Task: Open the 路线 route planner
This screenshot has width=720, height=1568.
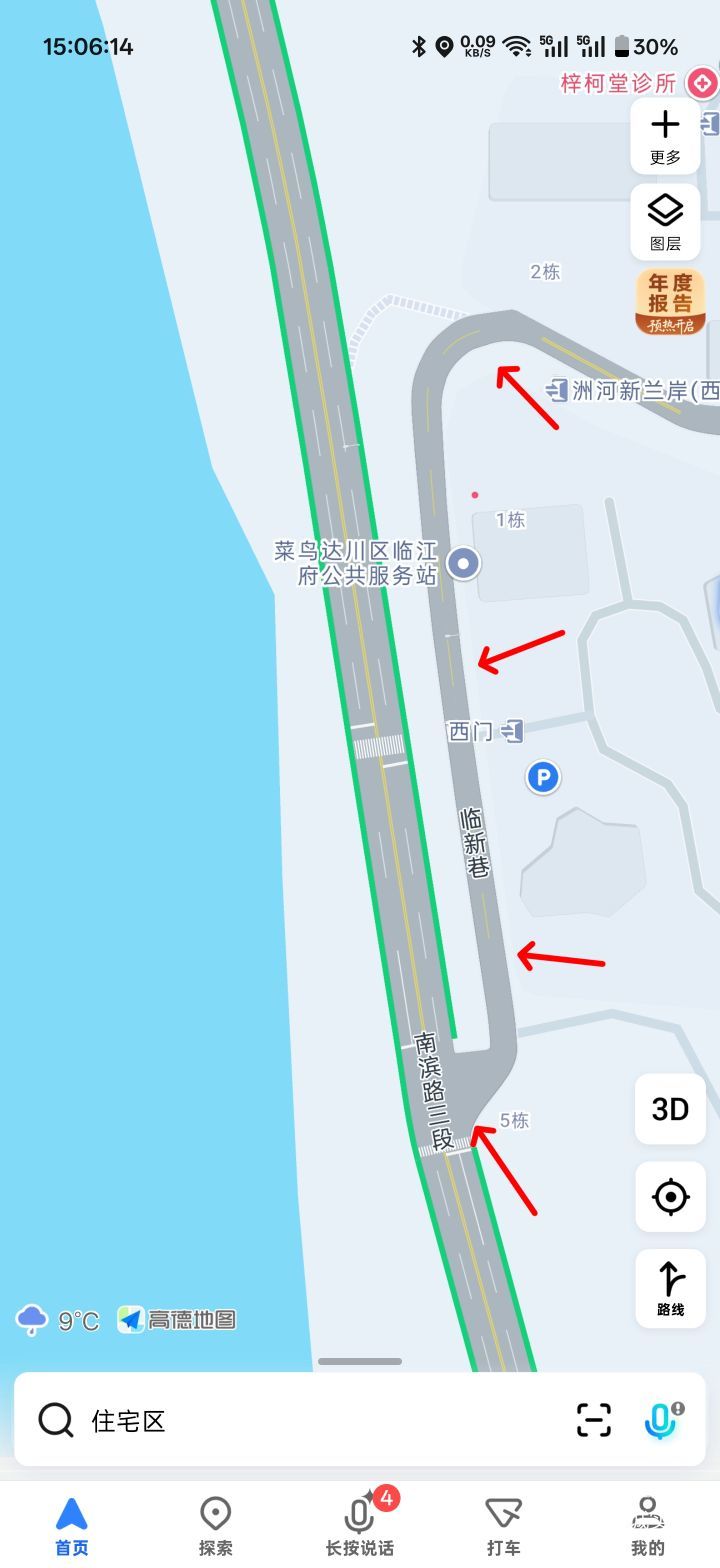Action: coord(670,1287)
